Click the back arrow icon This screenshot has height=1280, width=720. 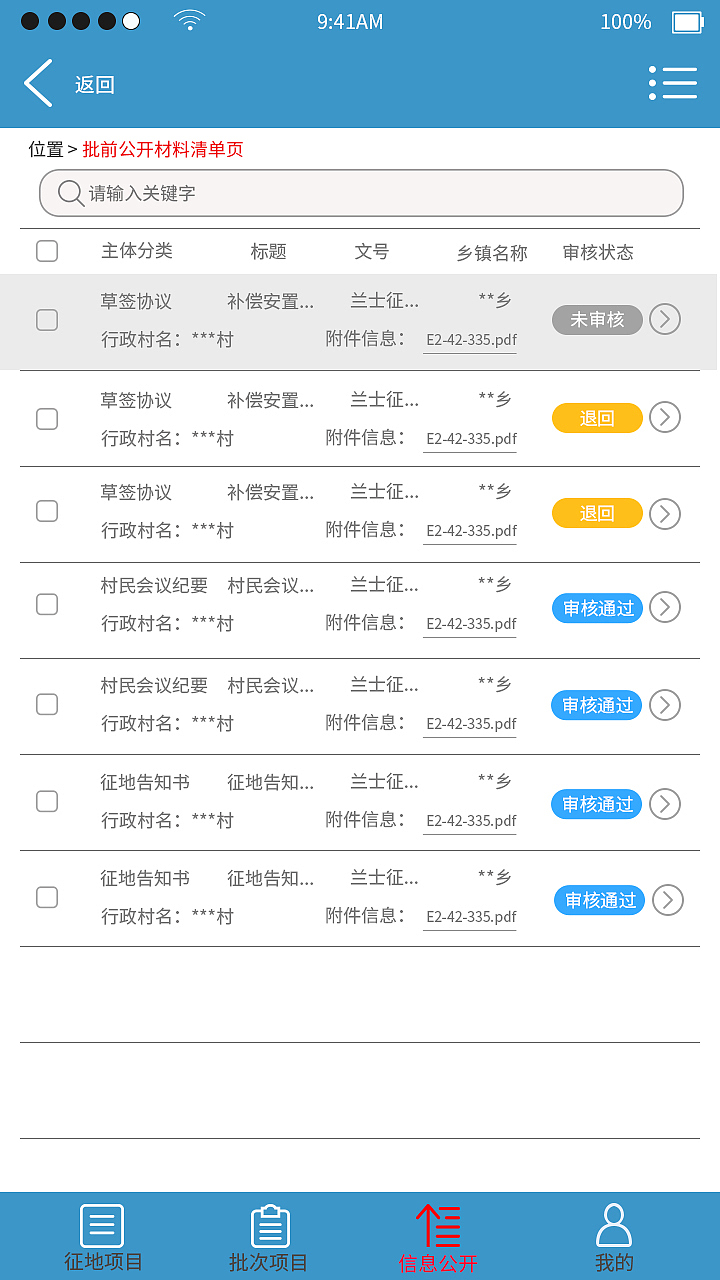pyautogui.click(x=38, y=83)
